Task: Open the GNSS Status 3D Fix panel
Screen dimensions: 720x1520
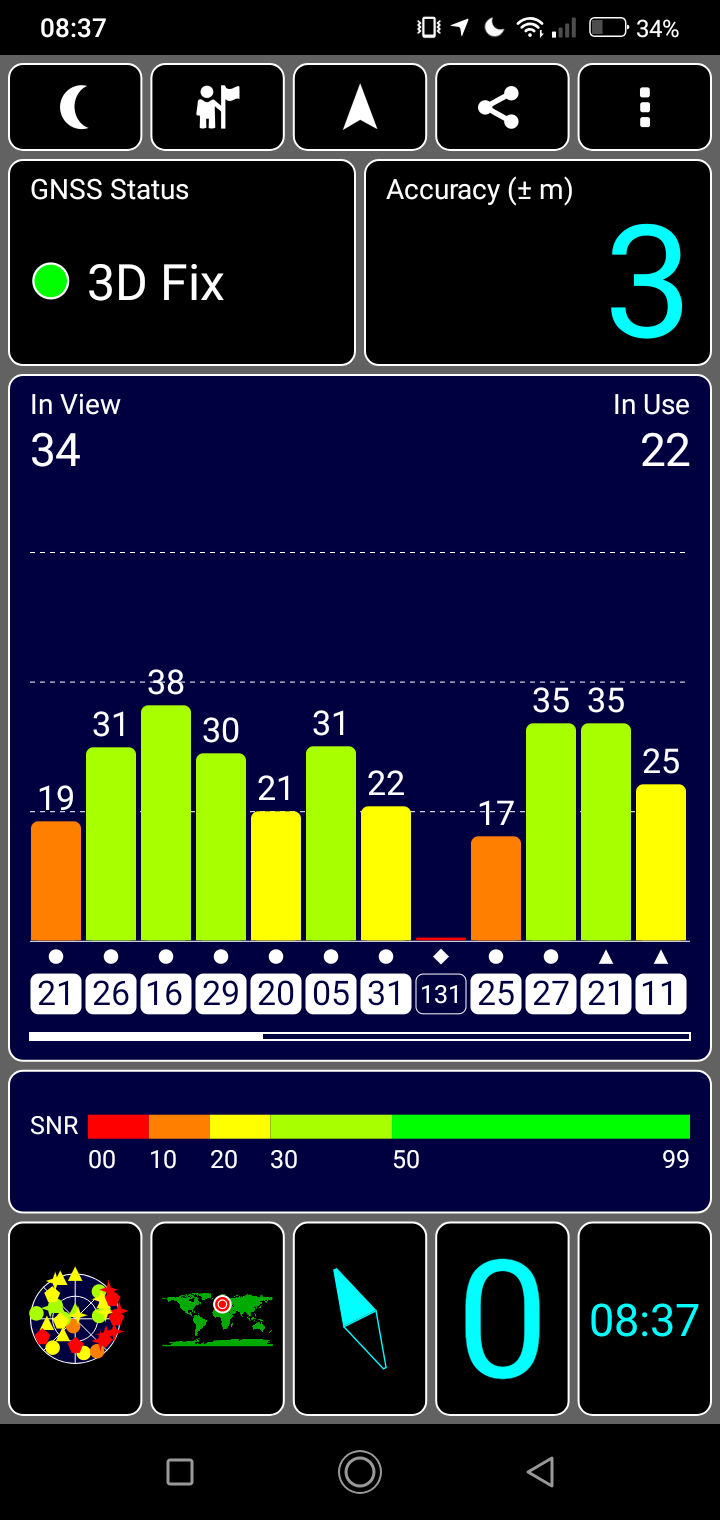Action: 182,262
